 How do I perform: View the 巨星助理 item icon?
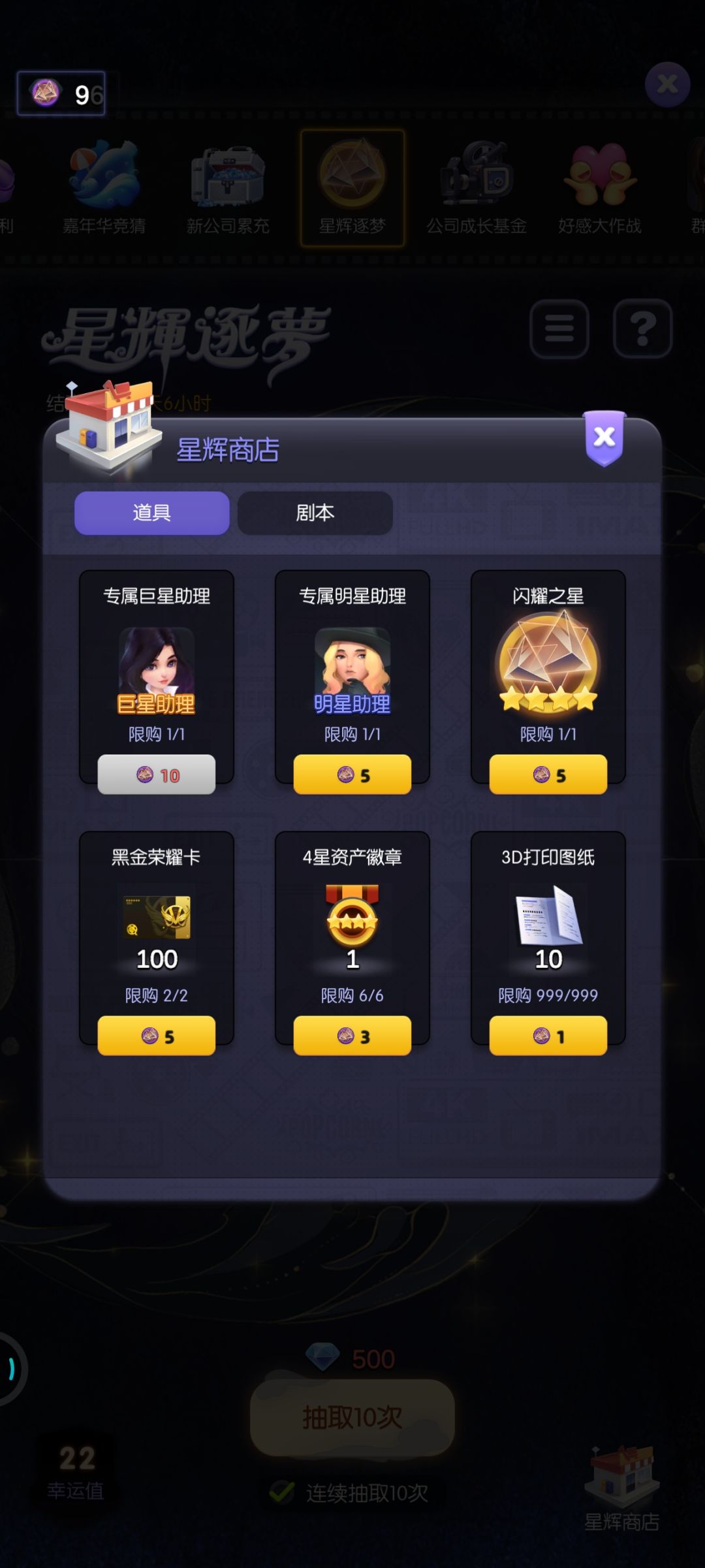pyautogui.click(x=157, y=671)
